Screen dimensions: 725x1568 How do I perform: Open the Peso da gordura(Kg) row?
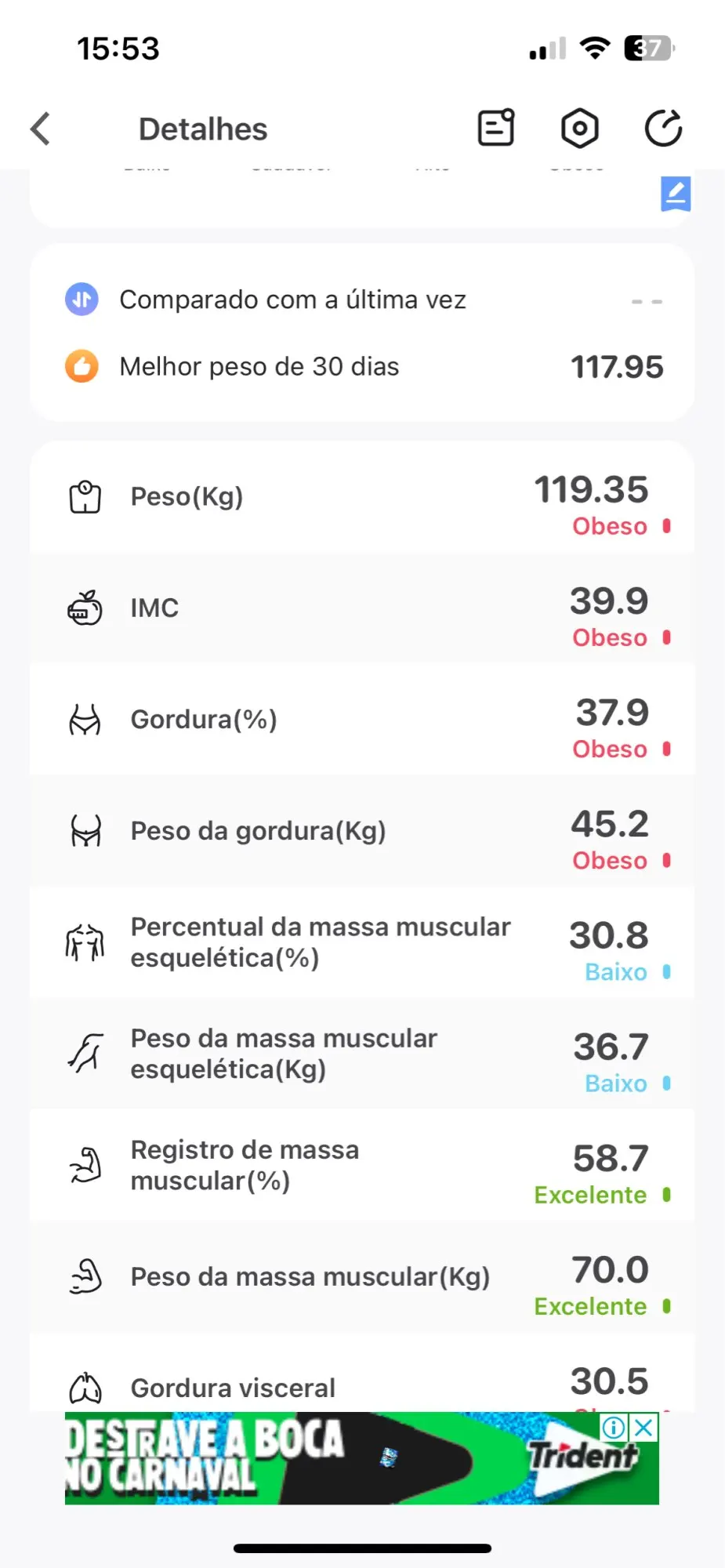point(362,831)
